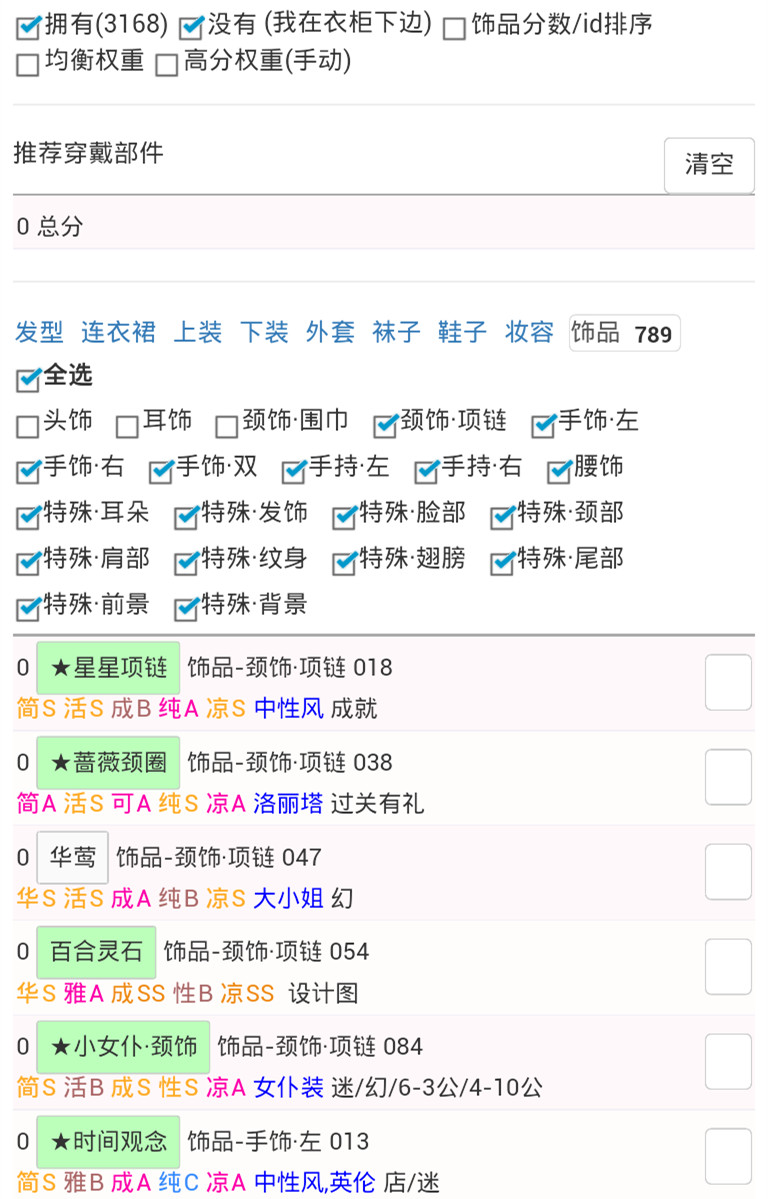Uncheck the 腰饰 filter
Image resolution: width=768 pixels, height=1199 pixels.
point(560,471)
